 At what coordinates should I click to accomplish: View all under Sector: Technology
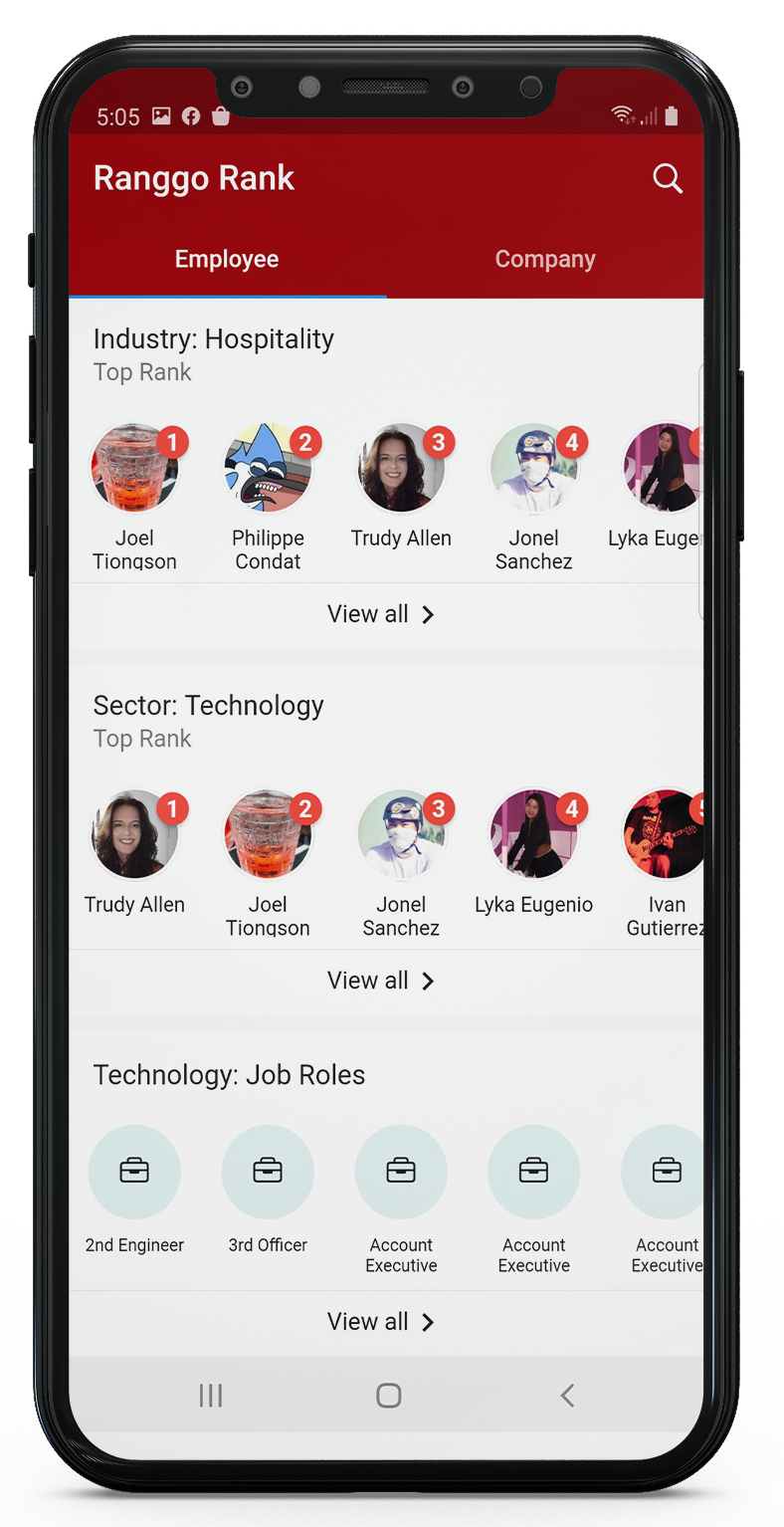click(382, 982)
